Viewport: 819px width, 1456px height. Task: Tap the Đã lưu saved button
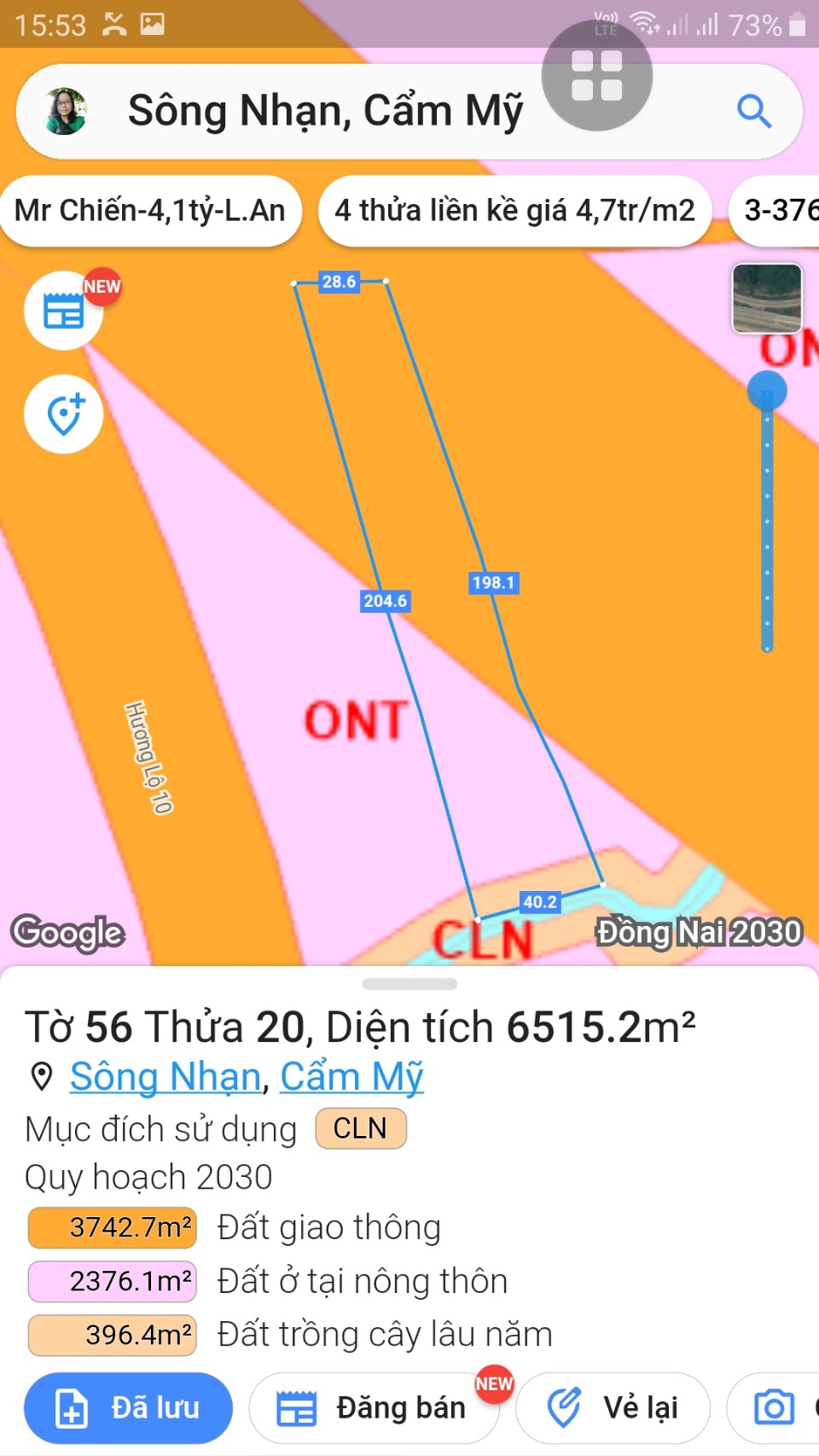128,1407
